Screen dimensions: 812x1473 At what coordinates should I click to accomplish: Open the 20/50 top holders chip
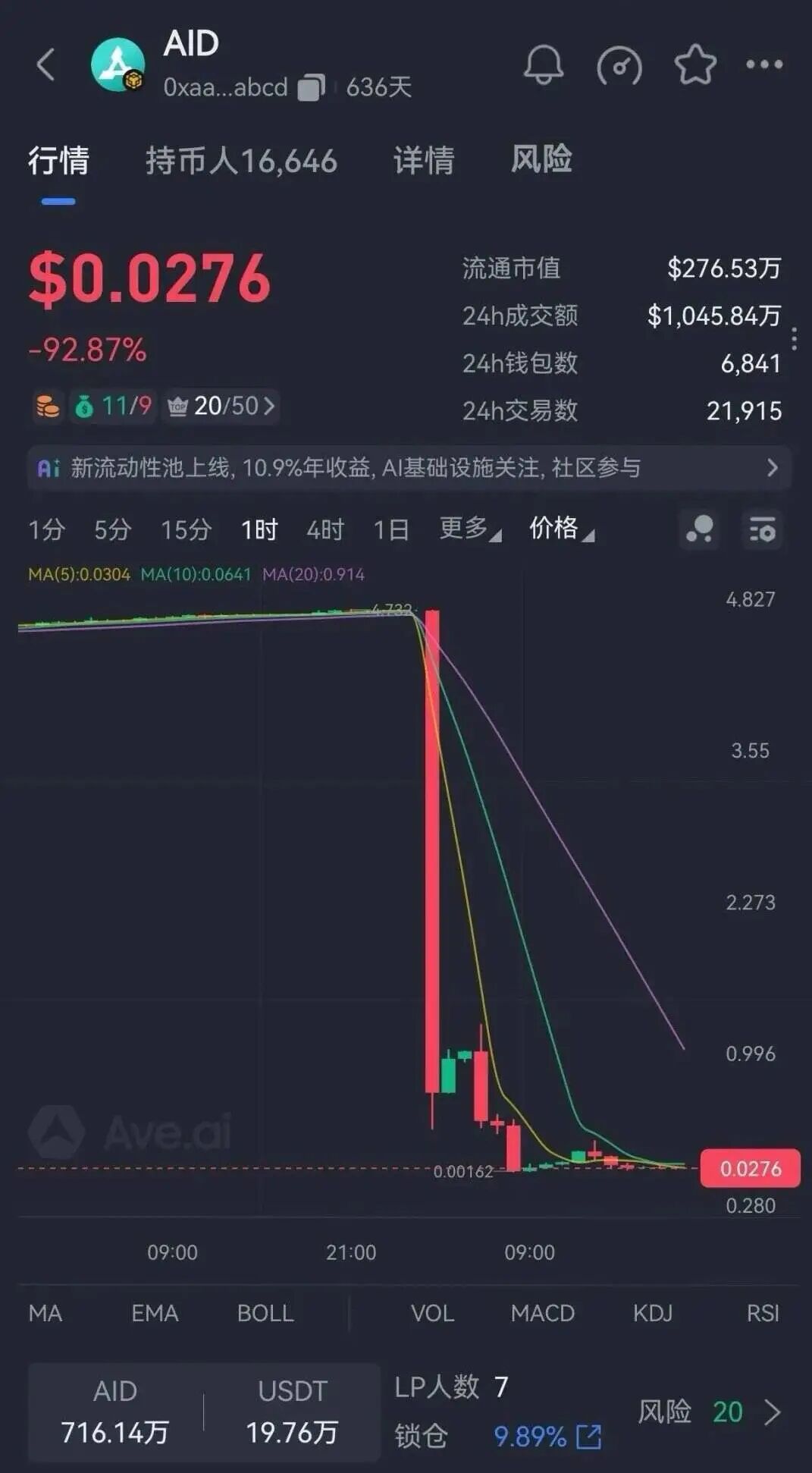click(221, 406)
